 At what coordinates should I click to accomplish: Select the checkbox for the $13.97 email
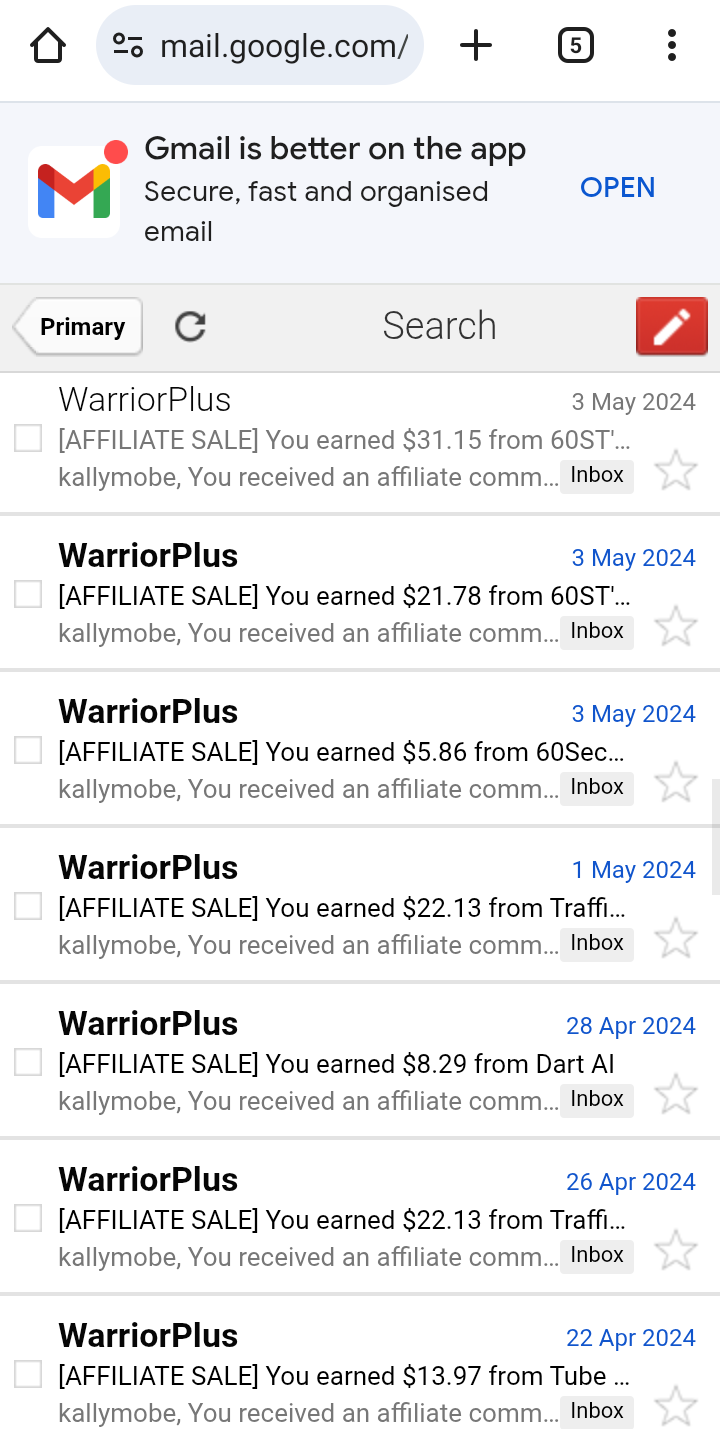coord(28,1375)
